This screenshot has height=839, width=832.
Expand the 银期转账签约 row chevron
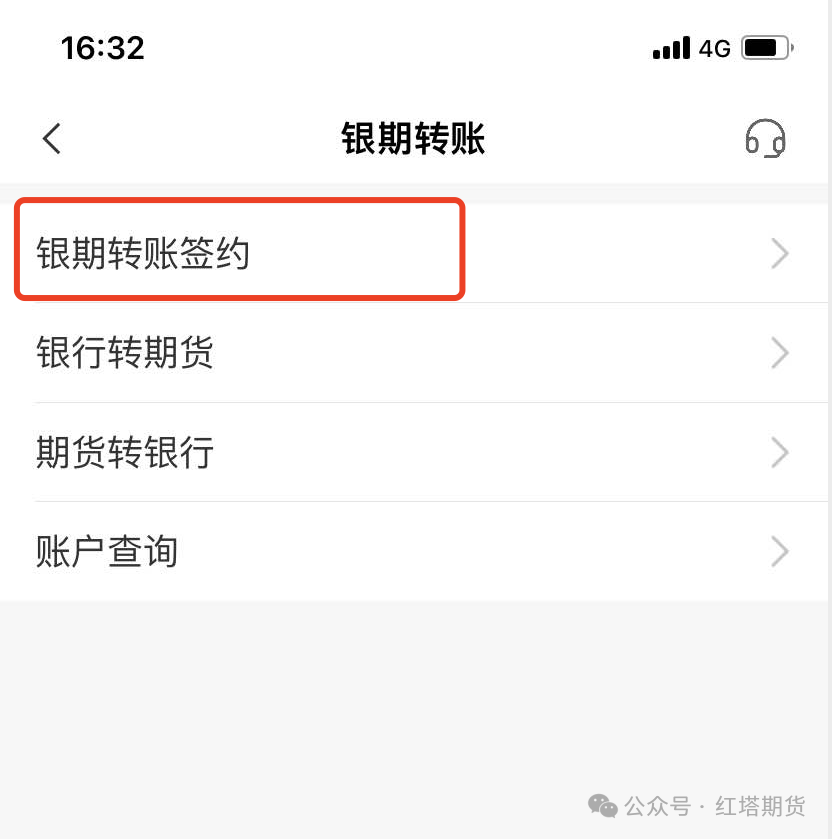[779, 253]
